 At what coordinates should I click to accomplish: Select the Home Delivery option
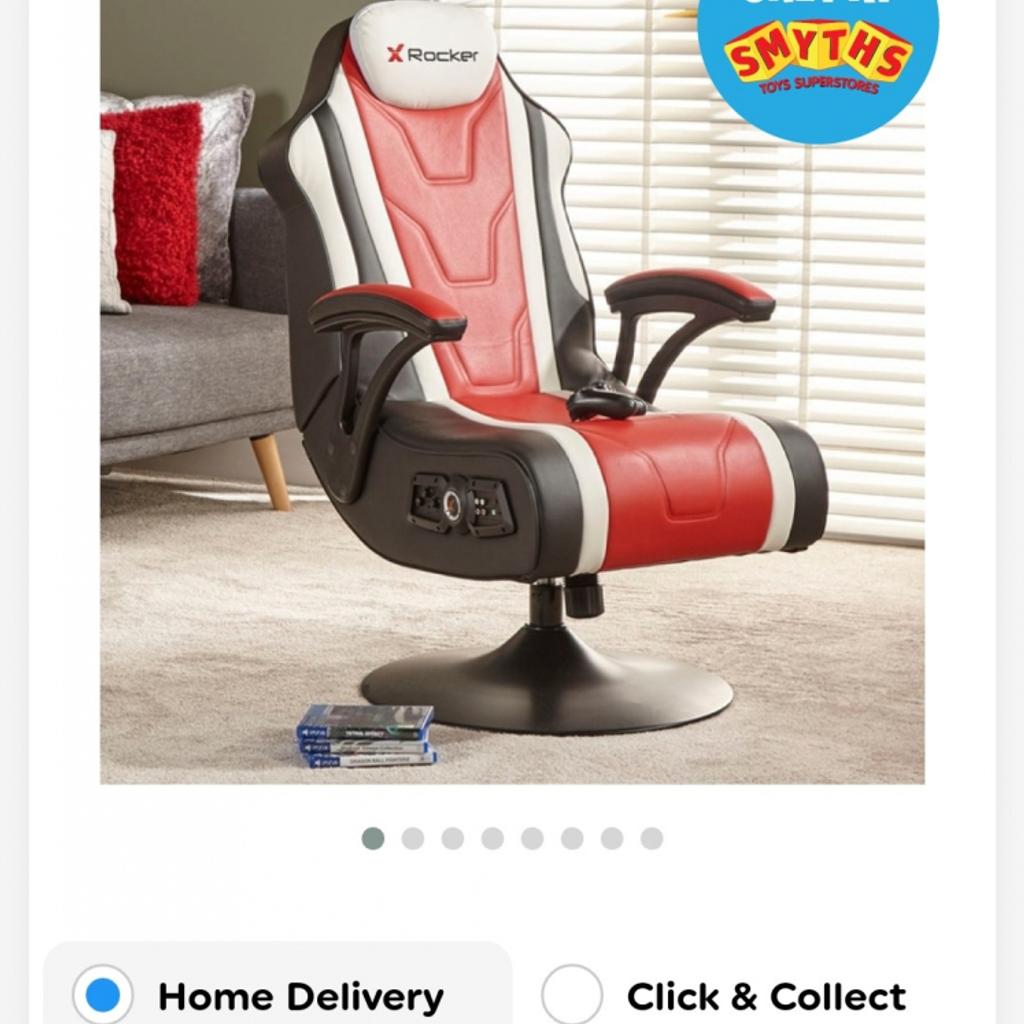pos(103,995)
